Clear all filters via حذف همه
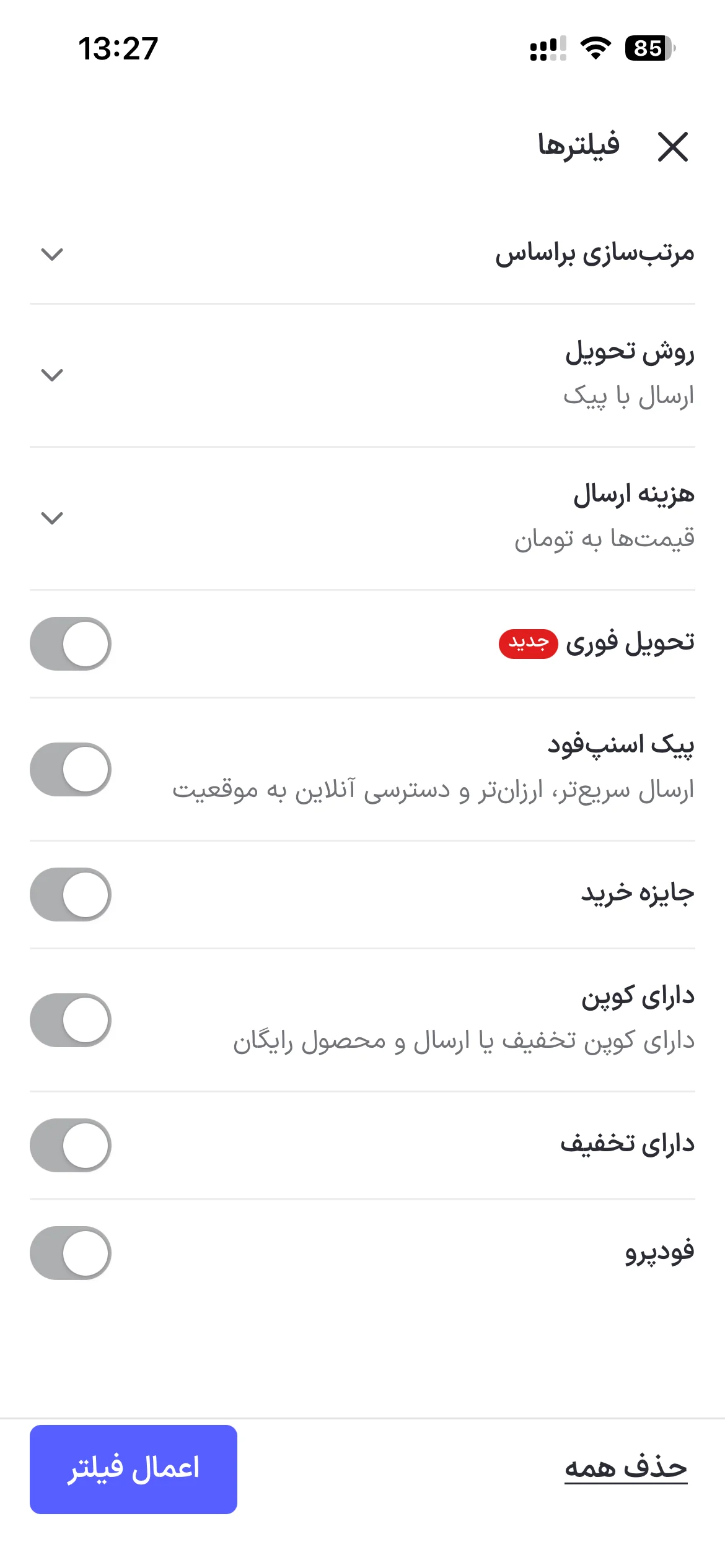Screen dimensions: 725x1568 coord(626,1468)
